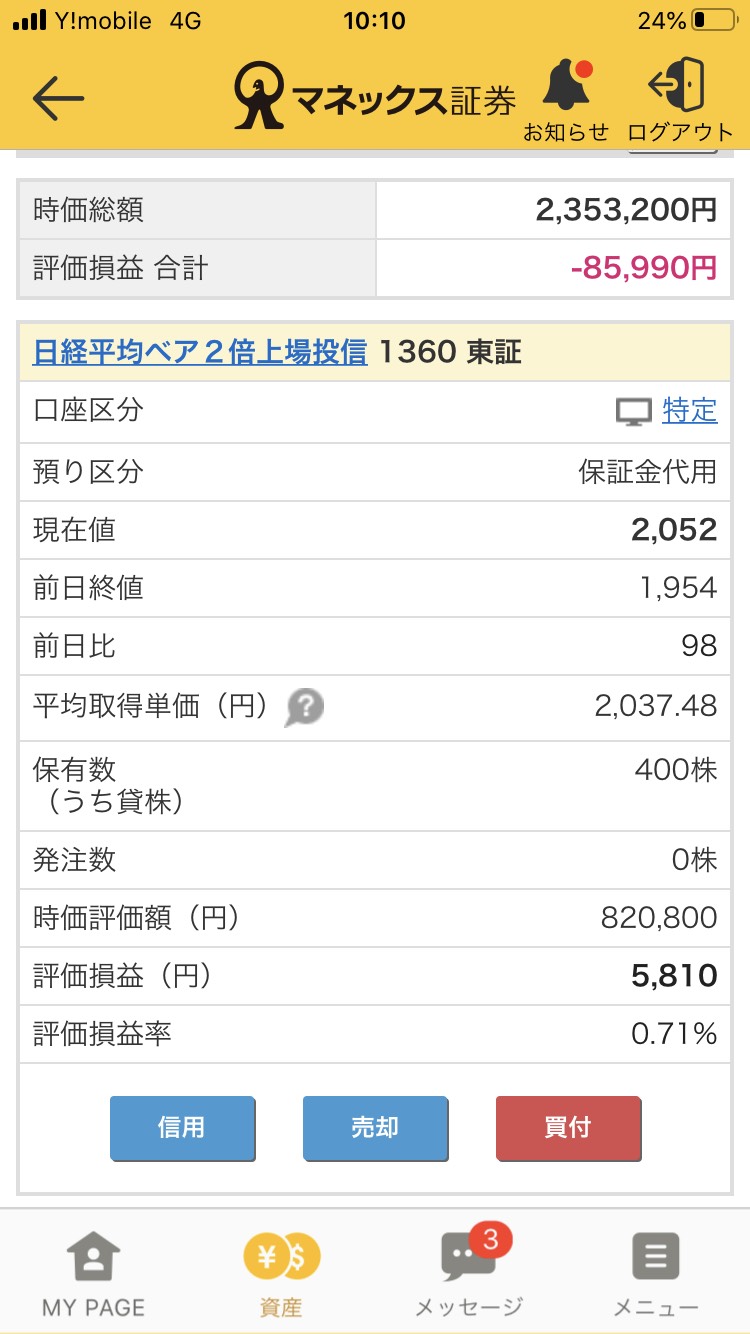This screenshot has height=1334, width=750.
Task: Tap the 買付 buy button
Action: 568,1127
